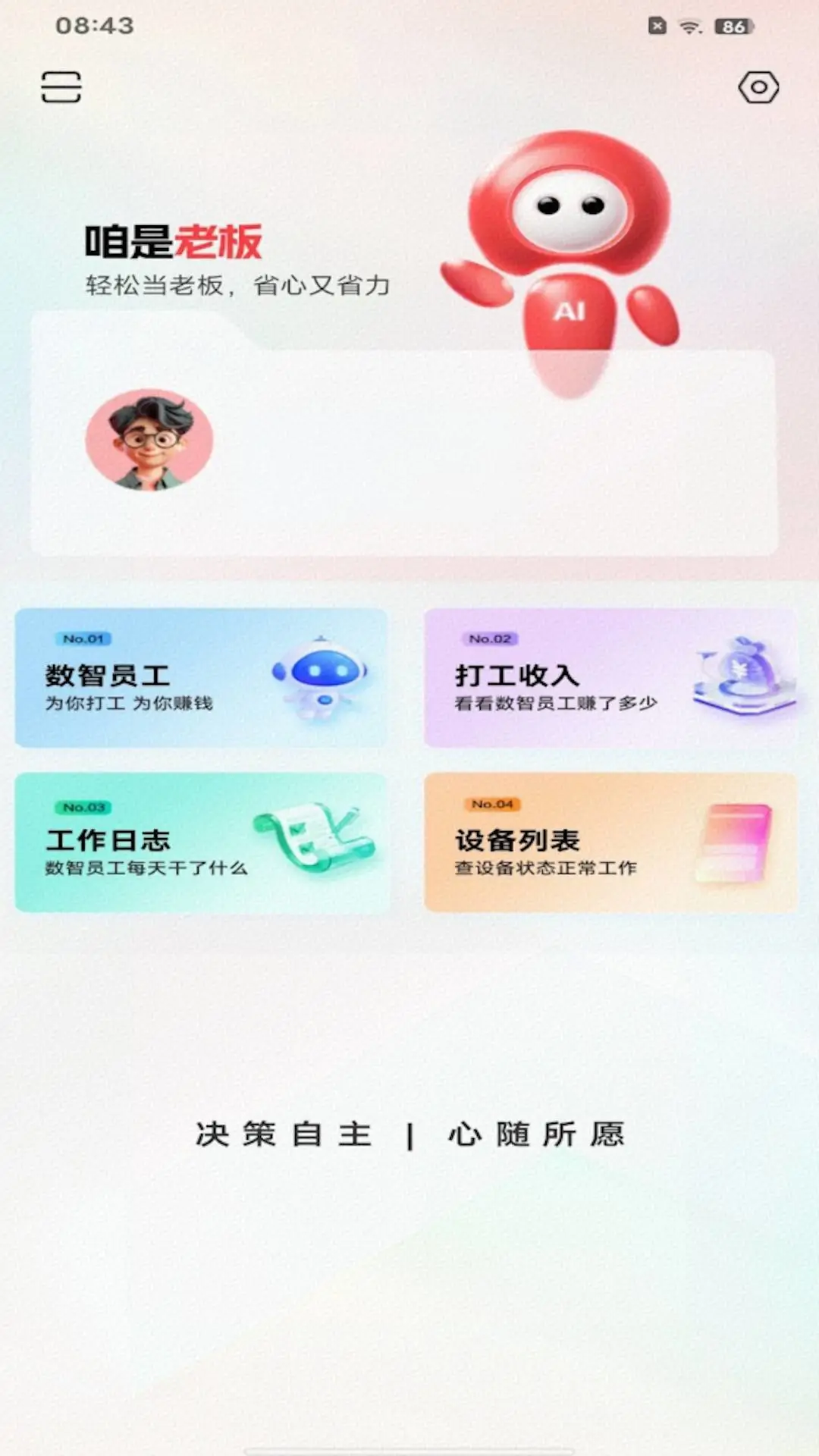The image size is (819, 1456).
Task: View the 工作日志 card
Action: coord(201,842)
